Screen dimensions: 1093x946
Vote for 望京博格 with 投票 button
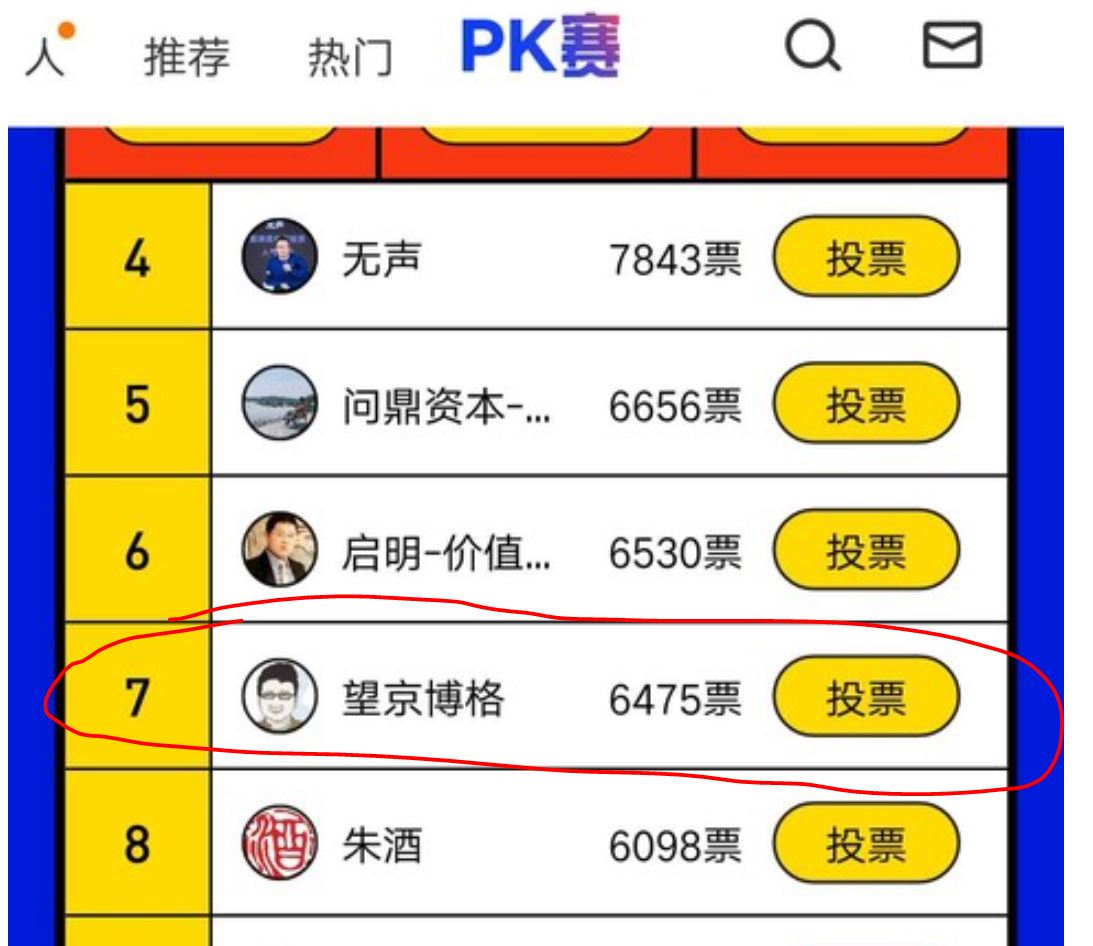(866, 699)
